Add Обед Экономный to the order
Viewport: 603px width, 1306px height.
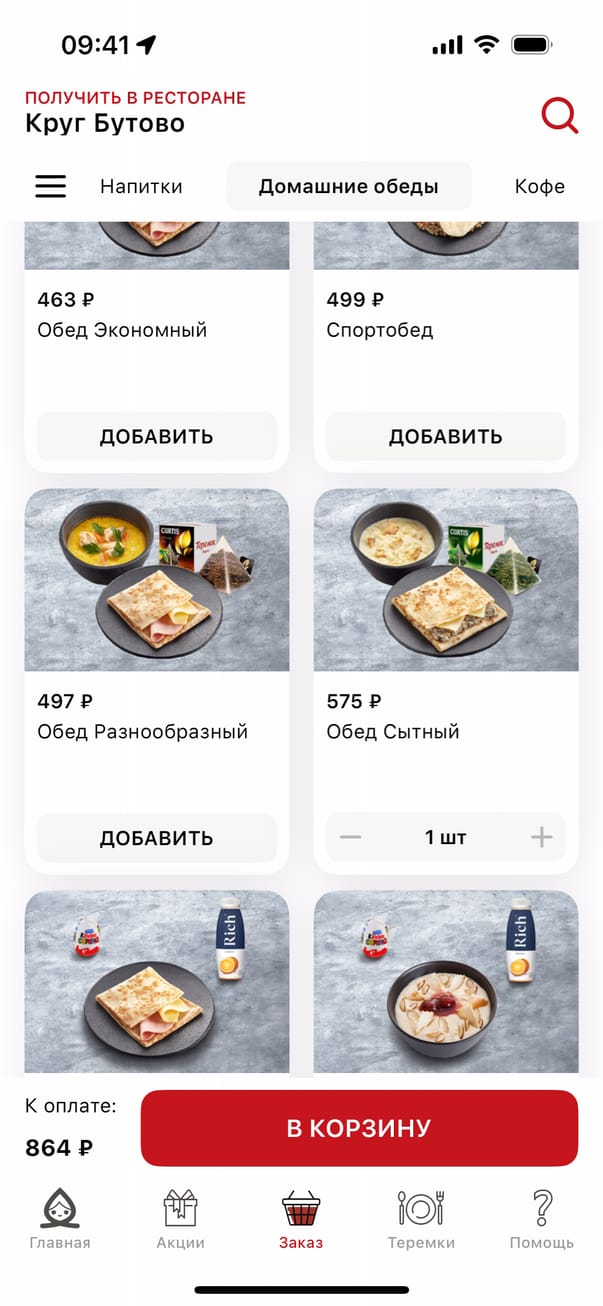(x=156, y=436)
